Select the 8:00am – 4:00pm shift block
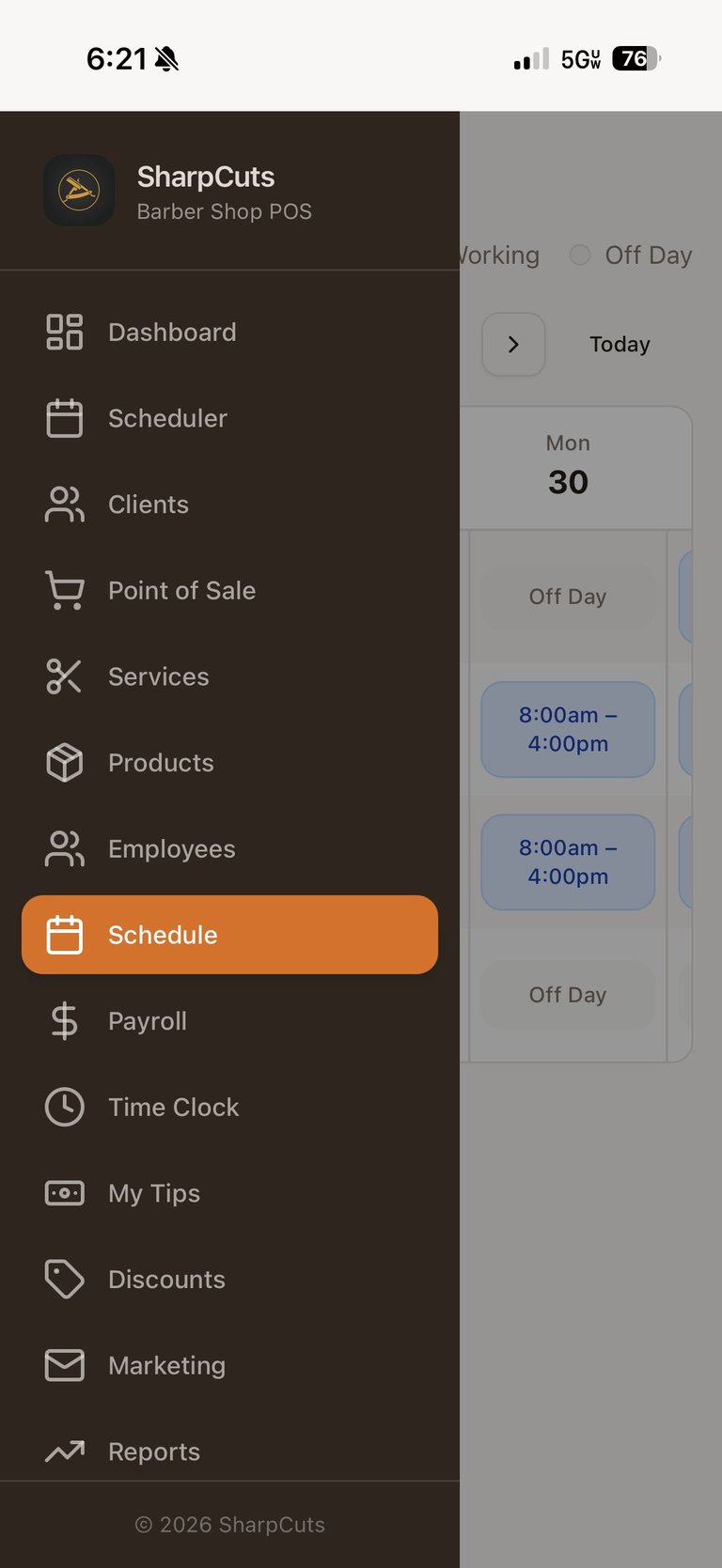 567,729
